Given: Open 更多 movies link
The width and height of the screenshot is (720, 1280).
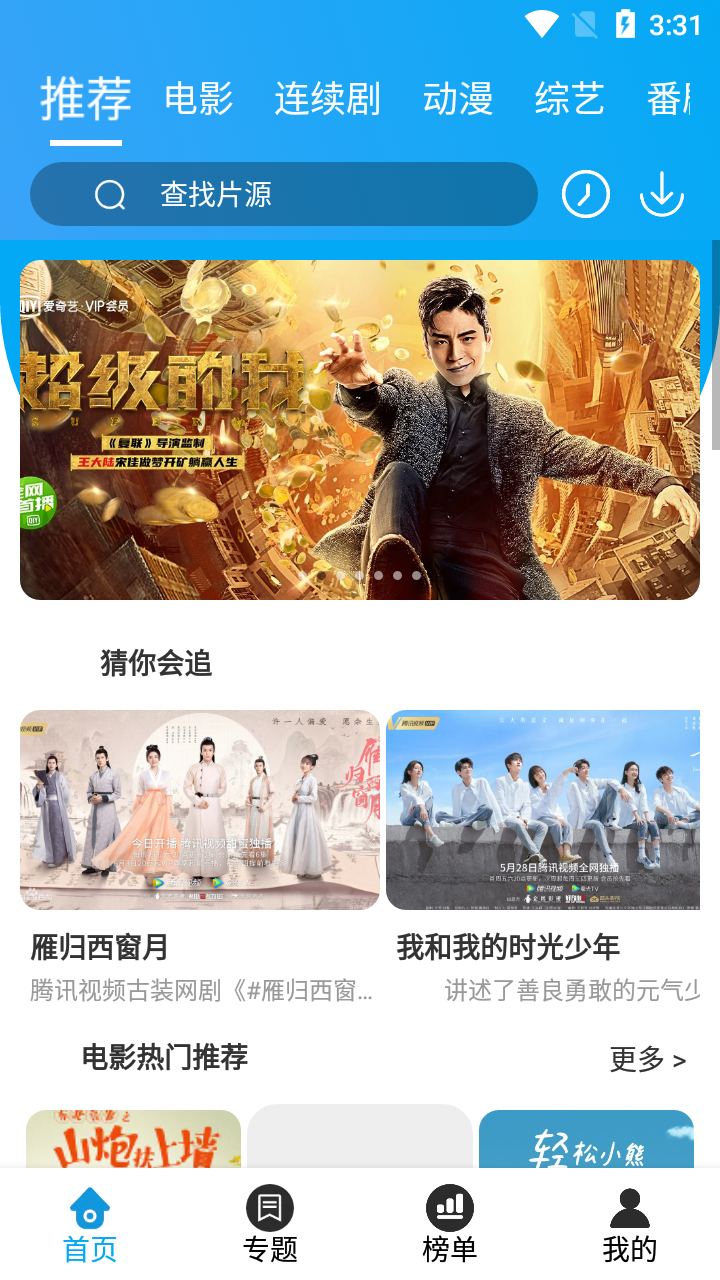Looking at the screenshot, I should point(646,1057).
